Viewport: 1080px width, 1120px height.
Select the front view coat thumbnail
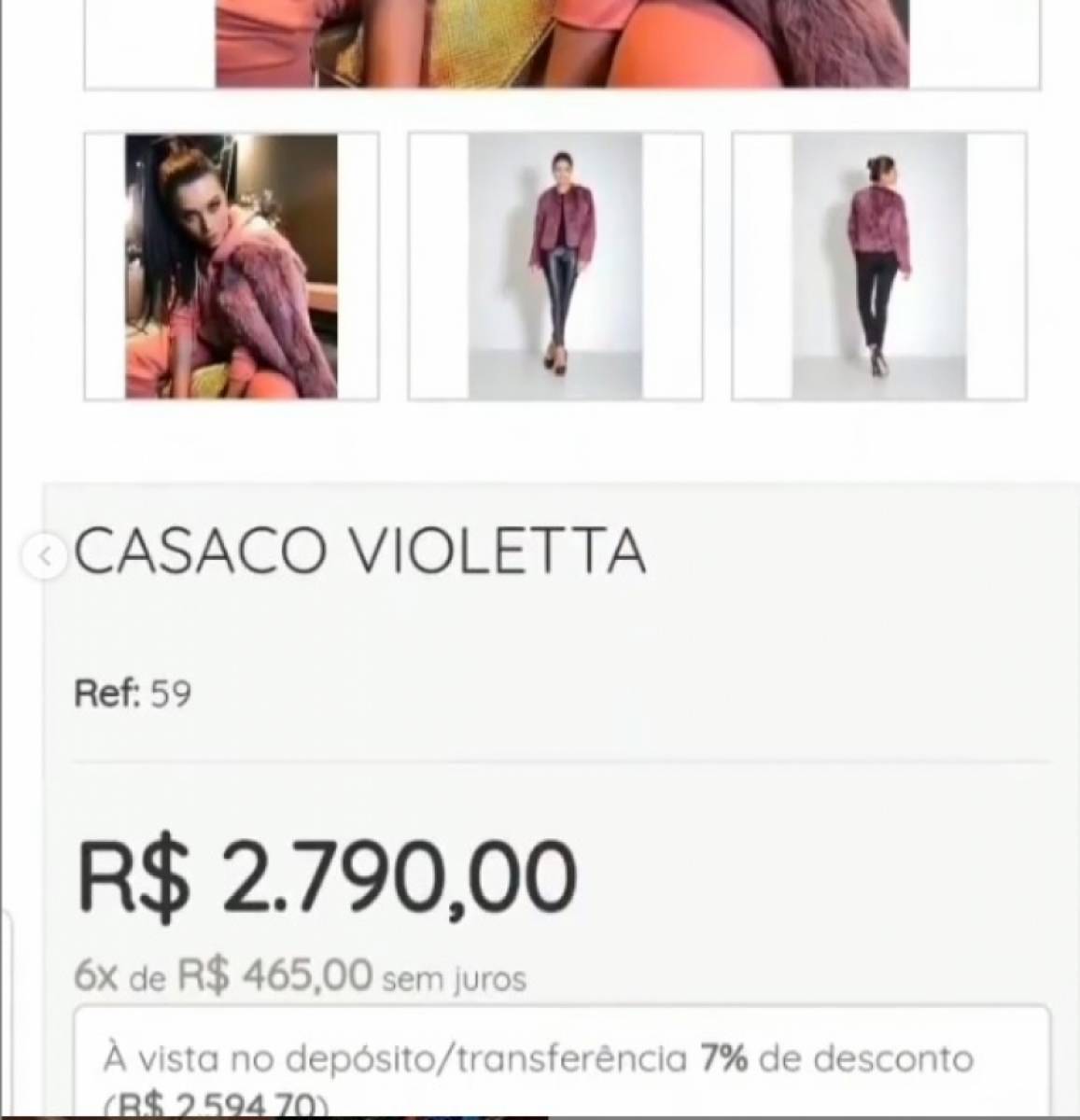[x=555, y=267]
